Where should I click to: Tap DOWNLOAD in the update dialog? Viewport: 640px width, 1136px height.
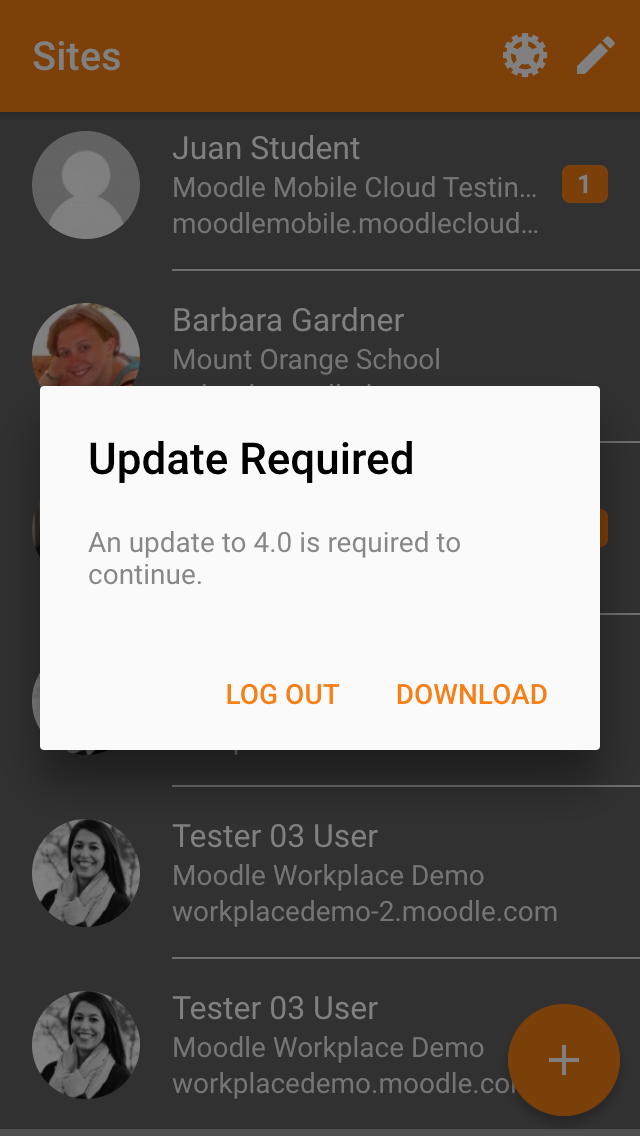(x=471, y=694)
